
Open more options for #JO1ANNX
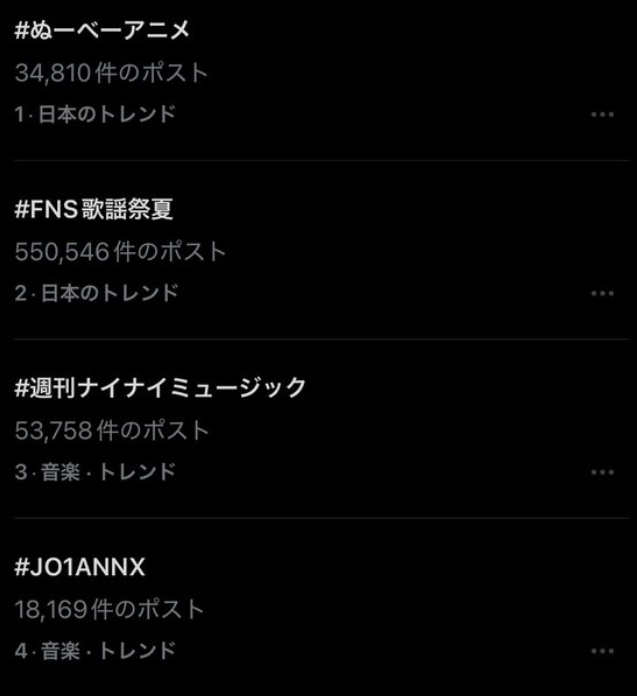(x=602, y=651)
